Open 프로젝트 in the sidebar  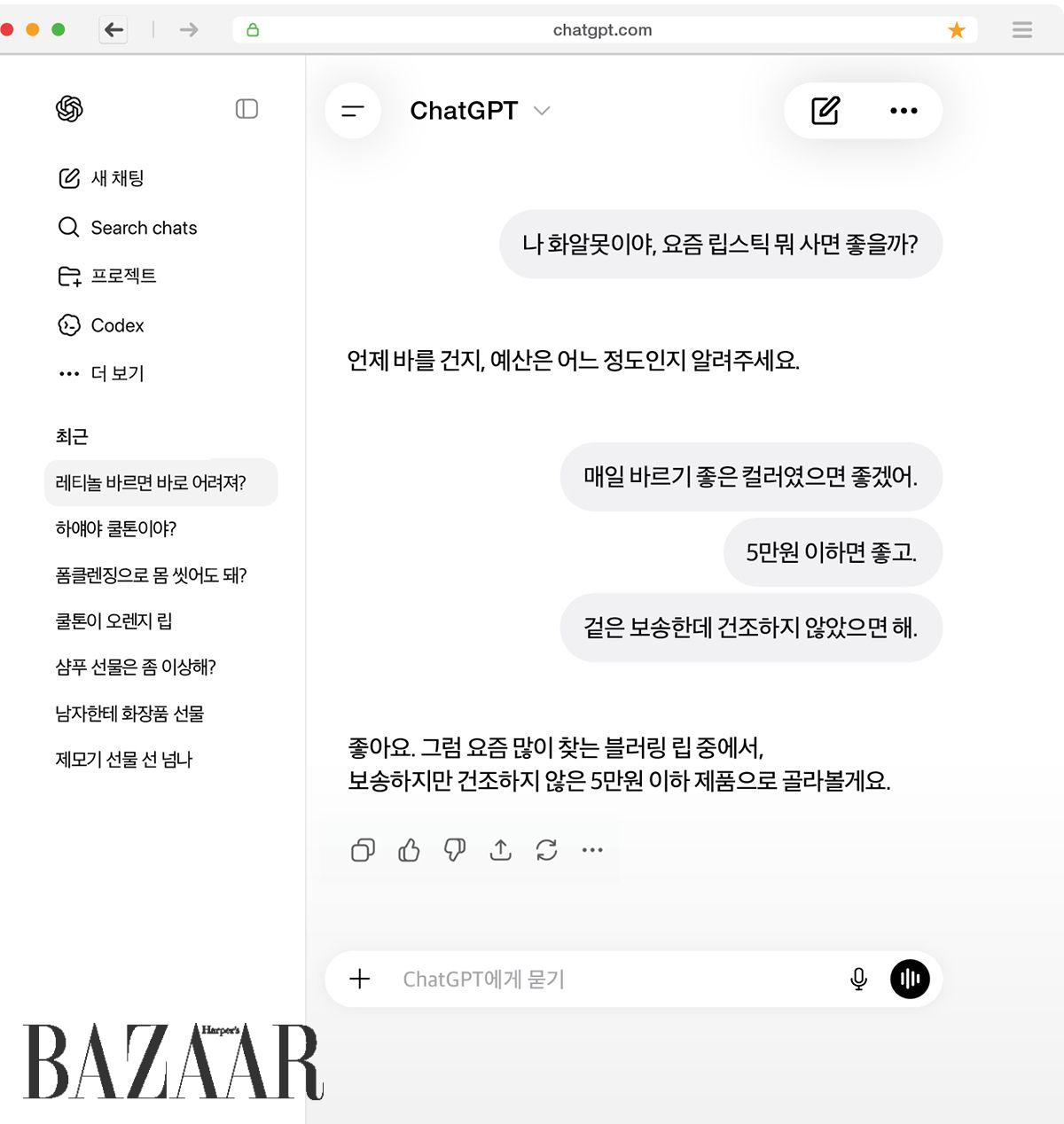click(106, 276)
